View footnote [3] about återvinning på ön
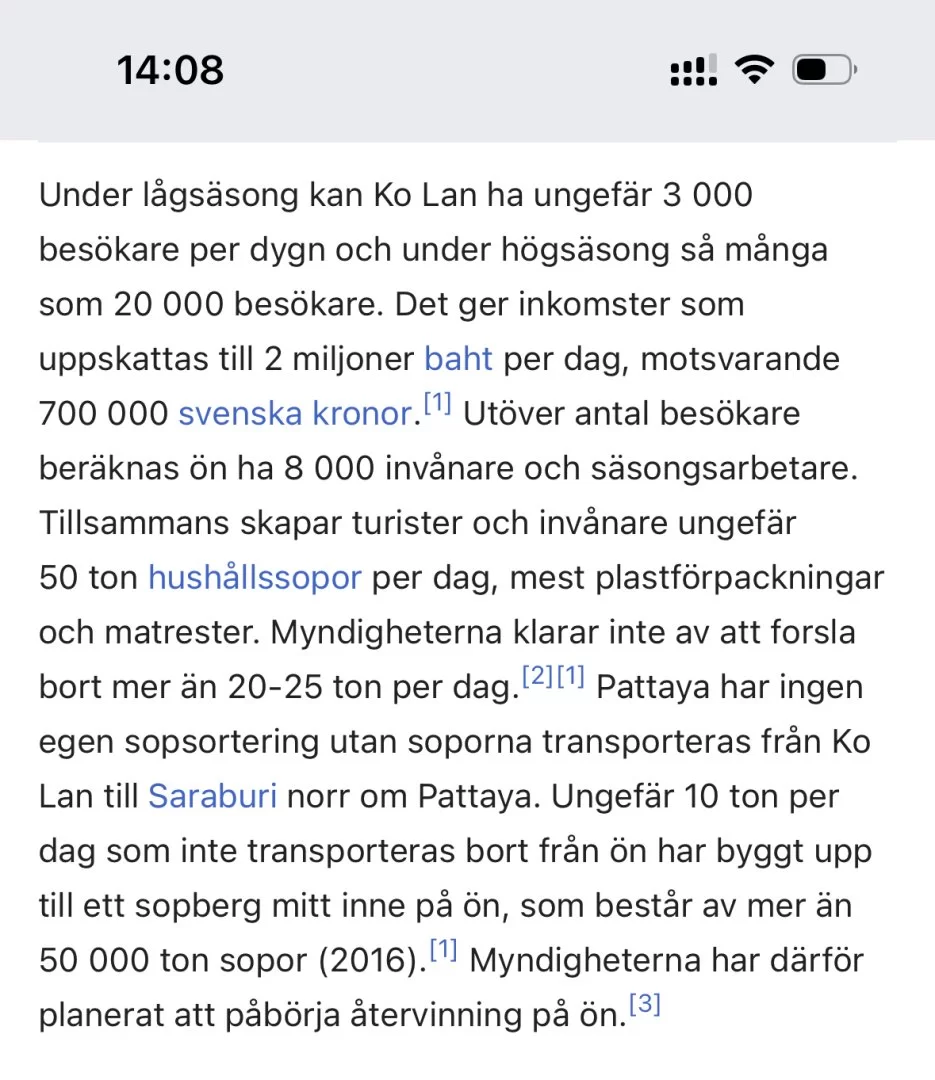 click(645, 1005)
